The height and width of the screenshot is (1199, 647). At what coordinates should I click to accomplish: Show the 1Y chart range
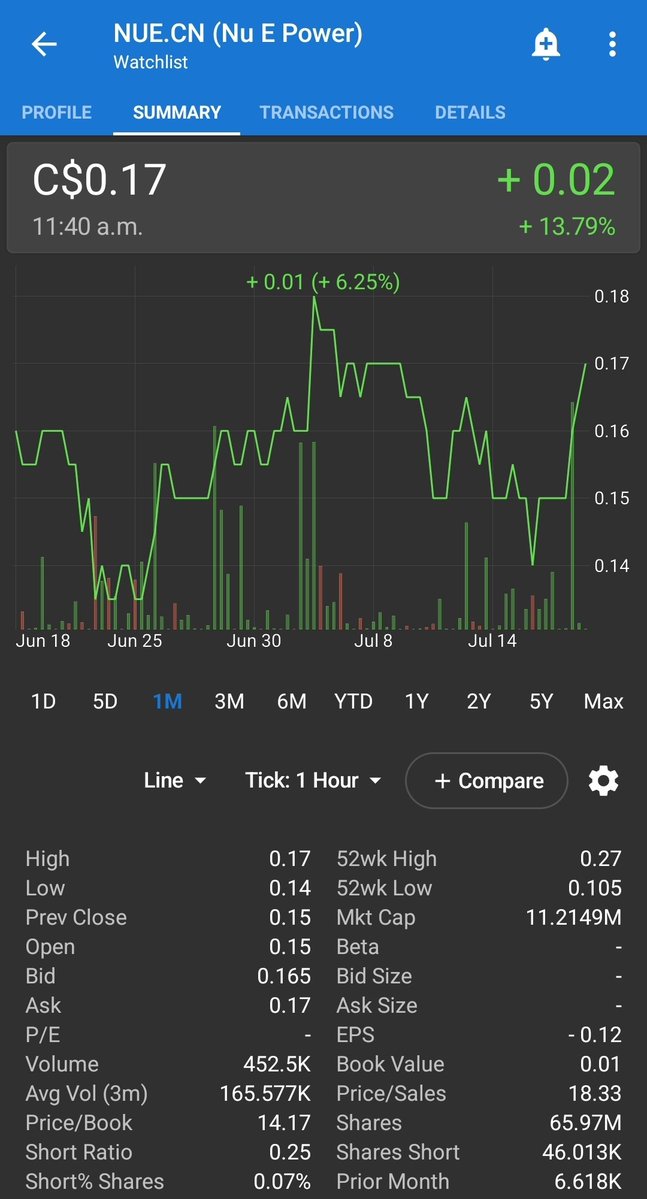click(x=416, y=701)
